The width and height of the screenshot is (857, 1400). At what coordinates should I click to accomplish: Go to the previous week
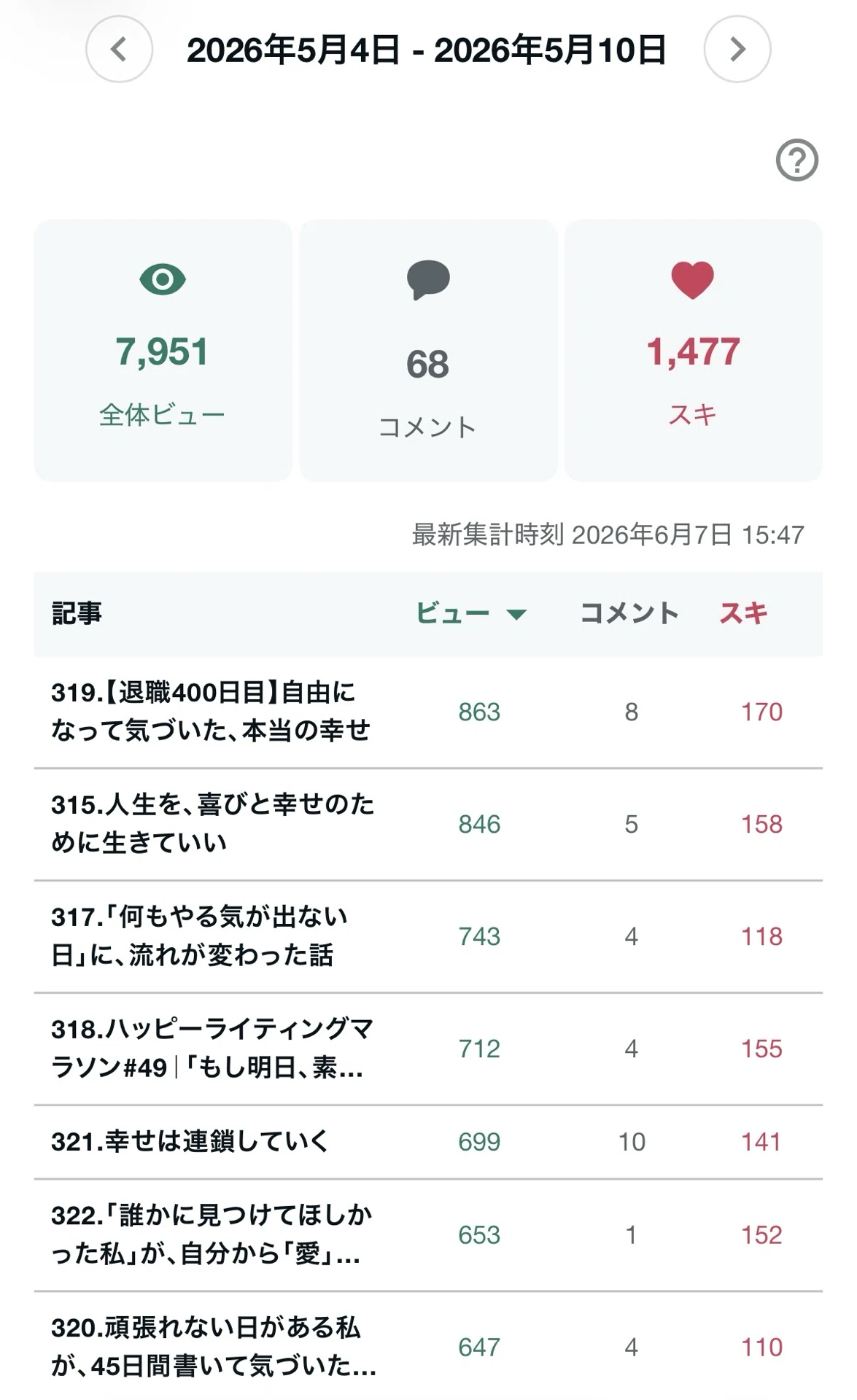pos(119,49)
